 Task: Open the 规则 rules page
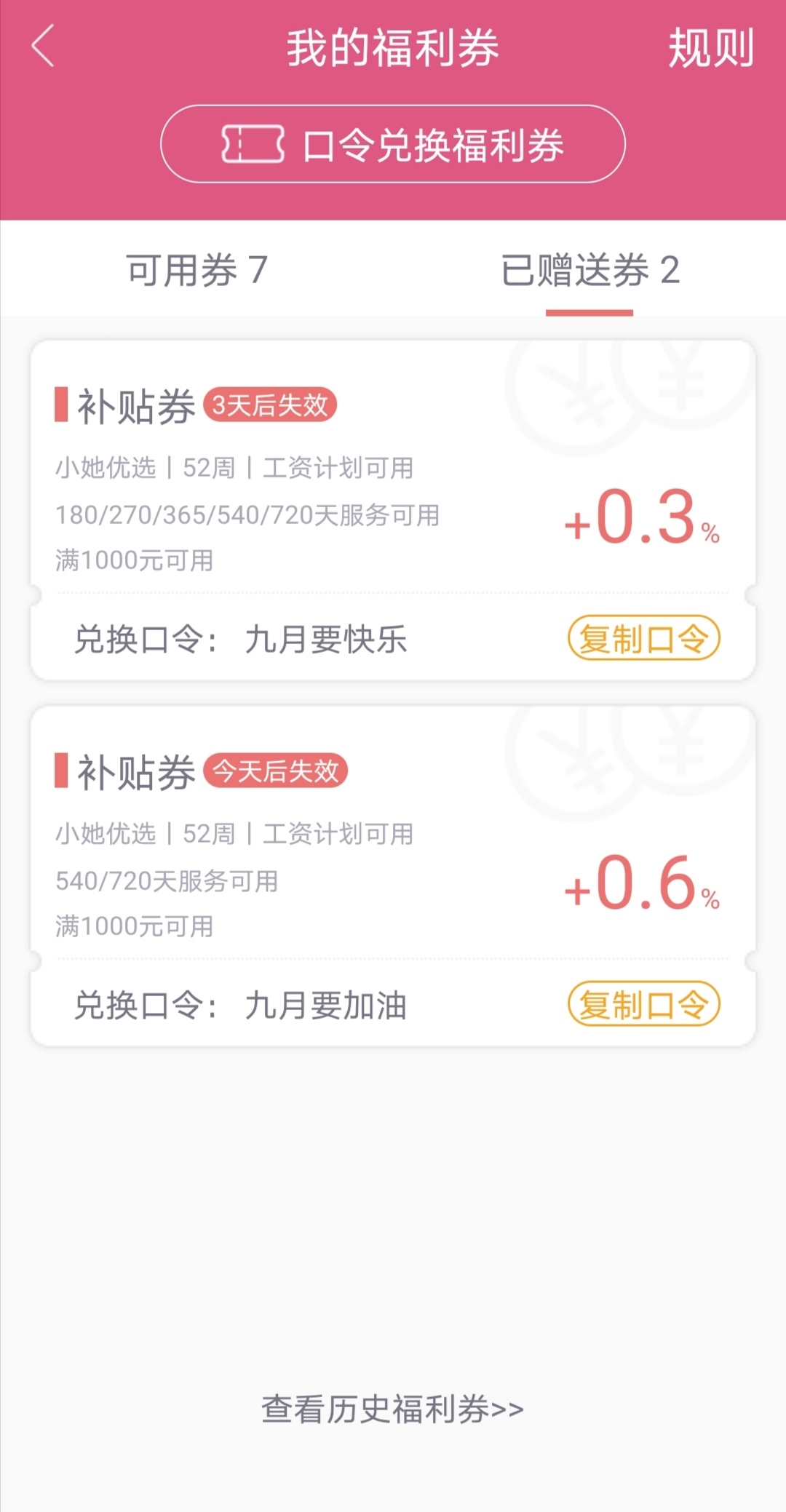710,48
